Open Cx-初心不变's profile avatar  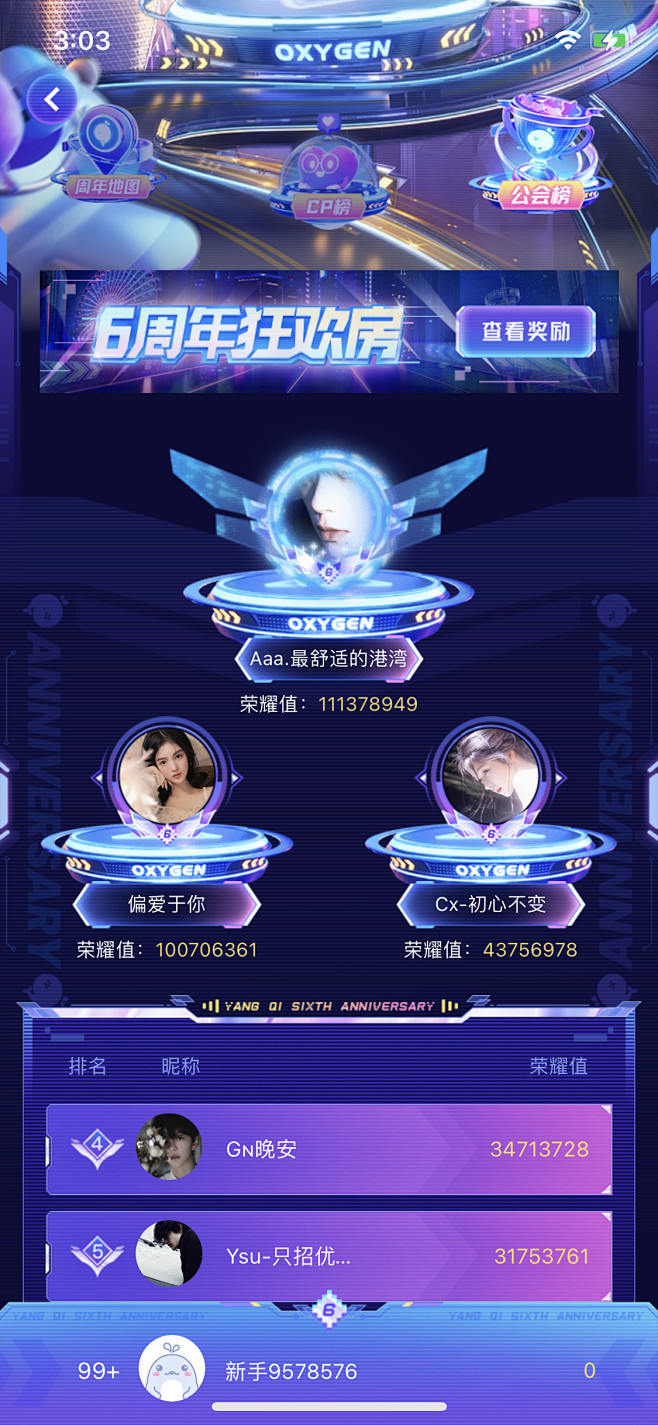[490, 774]
